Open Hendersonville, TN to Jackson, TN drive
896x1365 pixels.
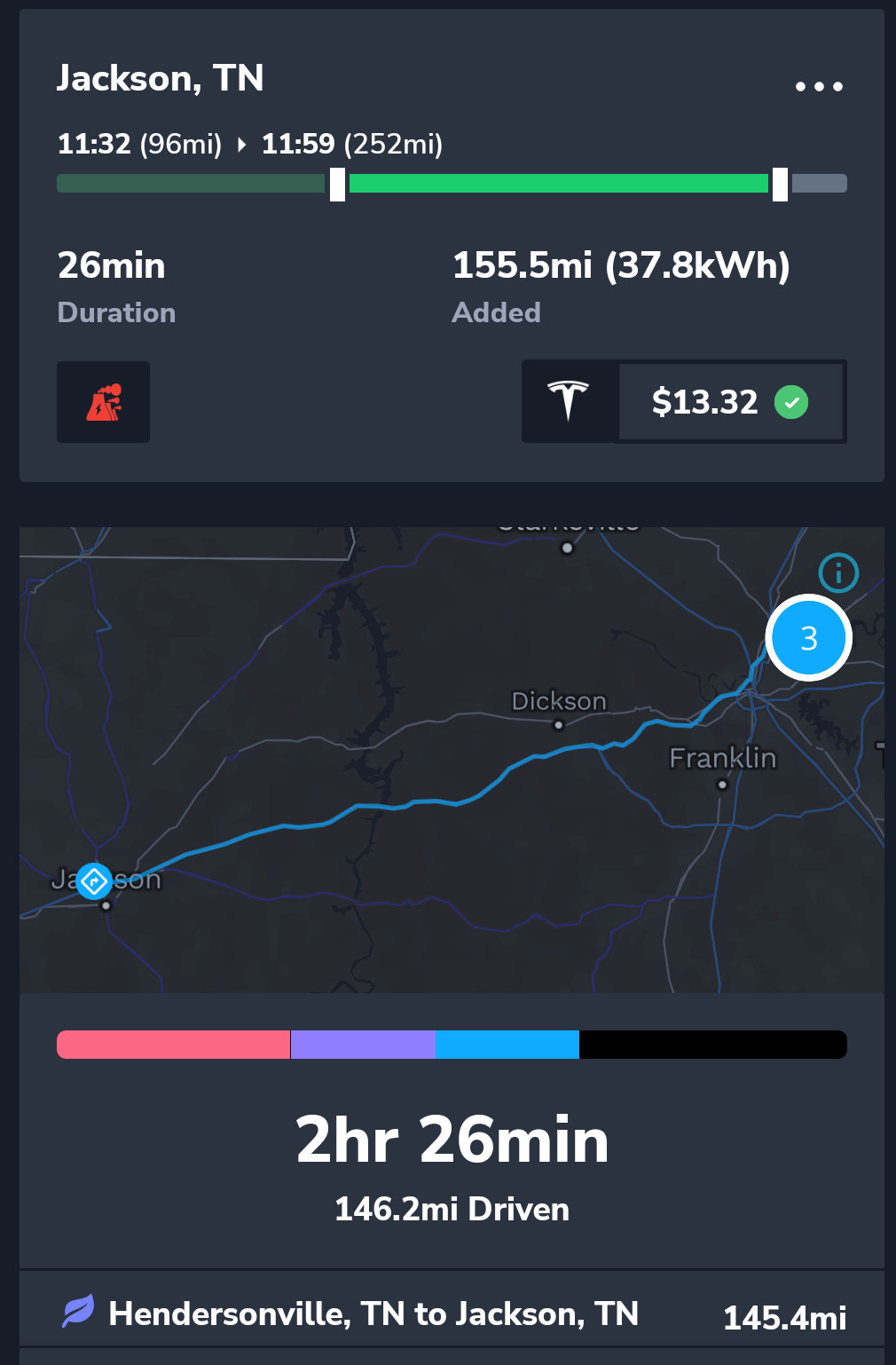[452, 1314]
